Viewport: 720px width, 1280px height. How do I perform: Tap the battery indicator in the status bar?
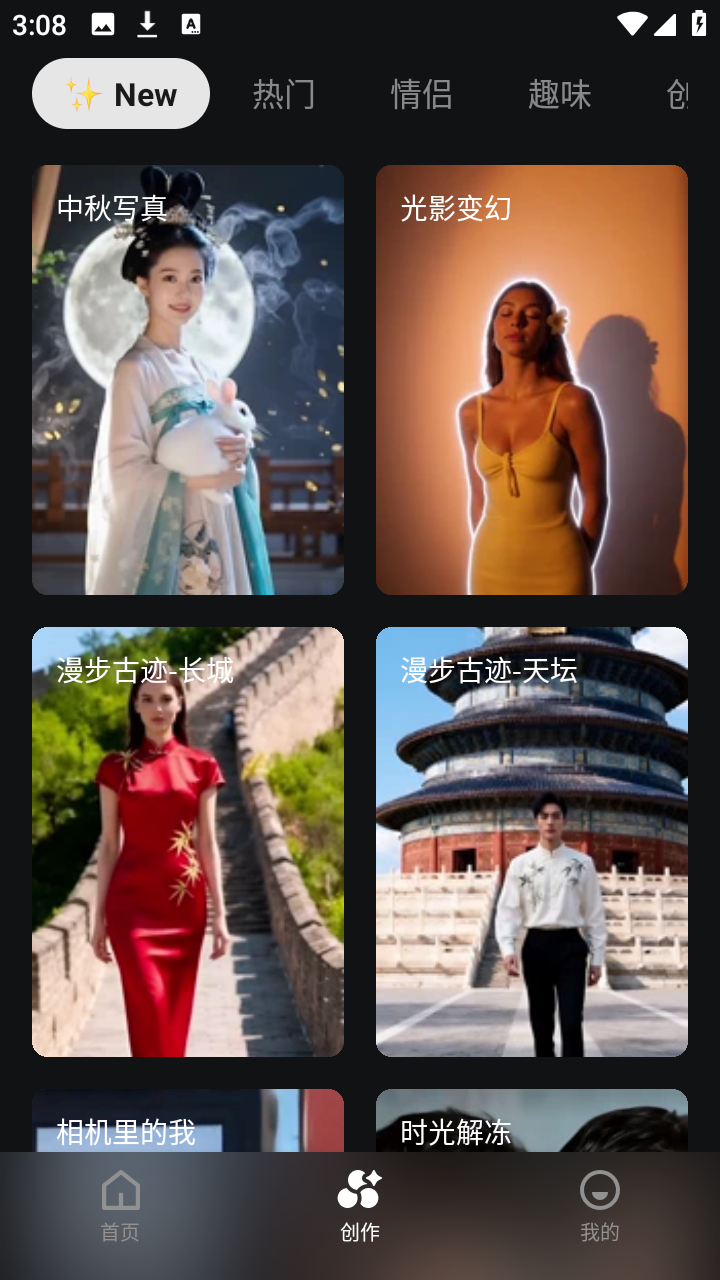point(699,24)
